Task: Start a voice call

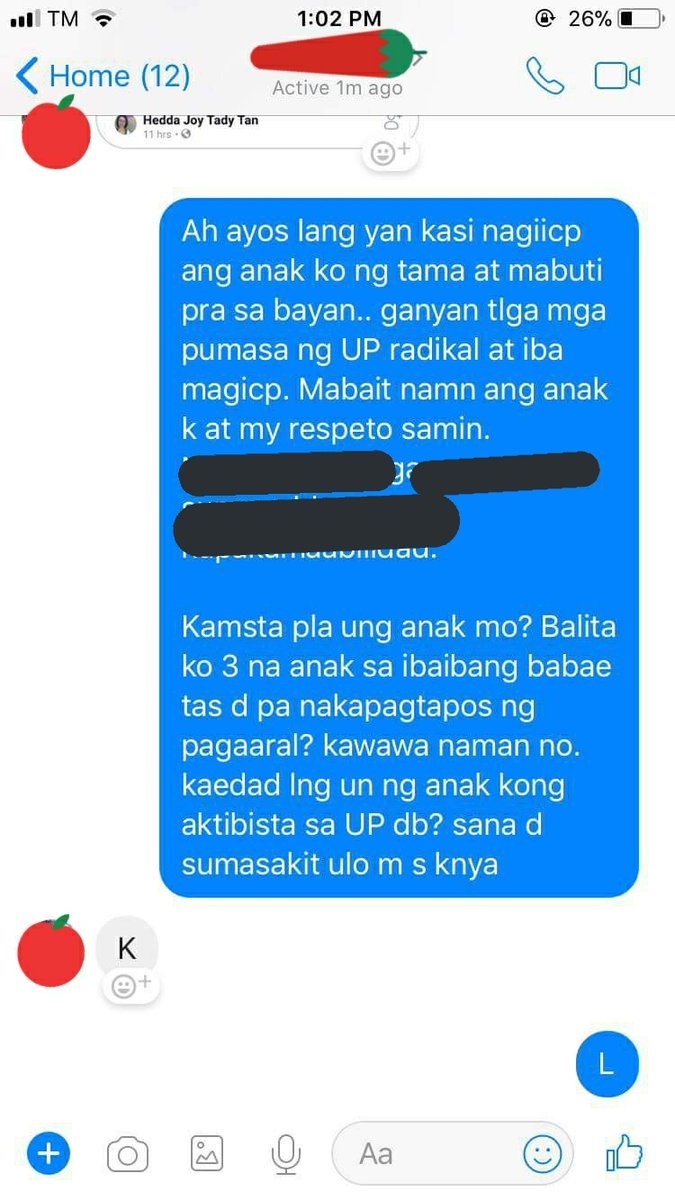Action: coord(545,76)
